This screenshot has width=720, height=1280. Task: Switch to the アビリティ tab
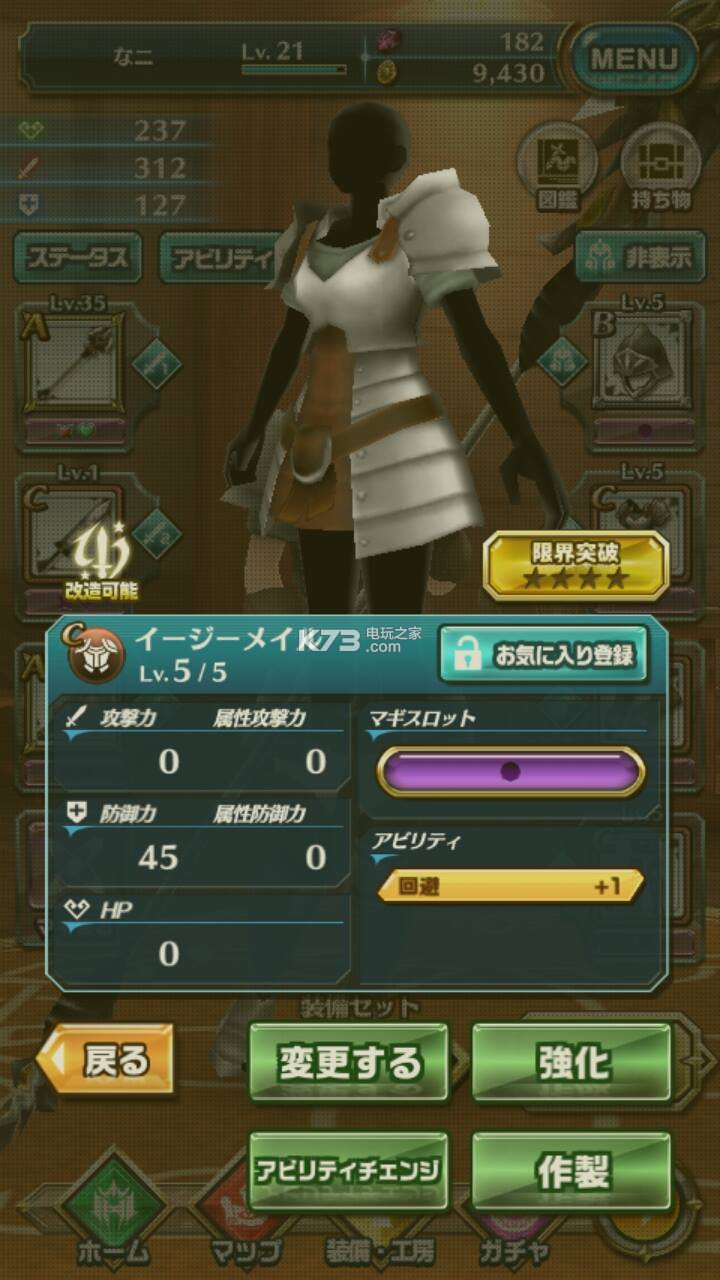[221, 258]
